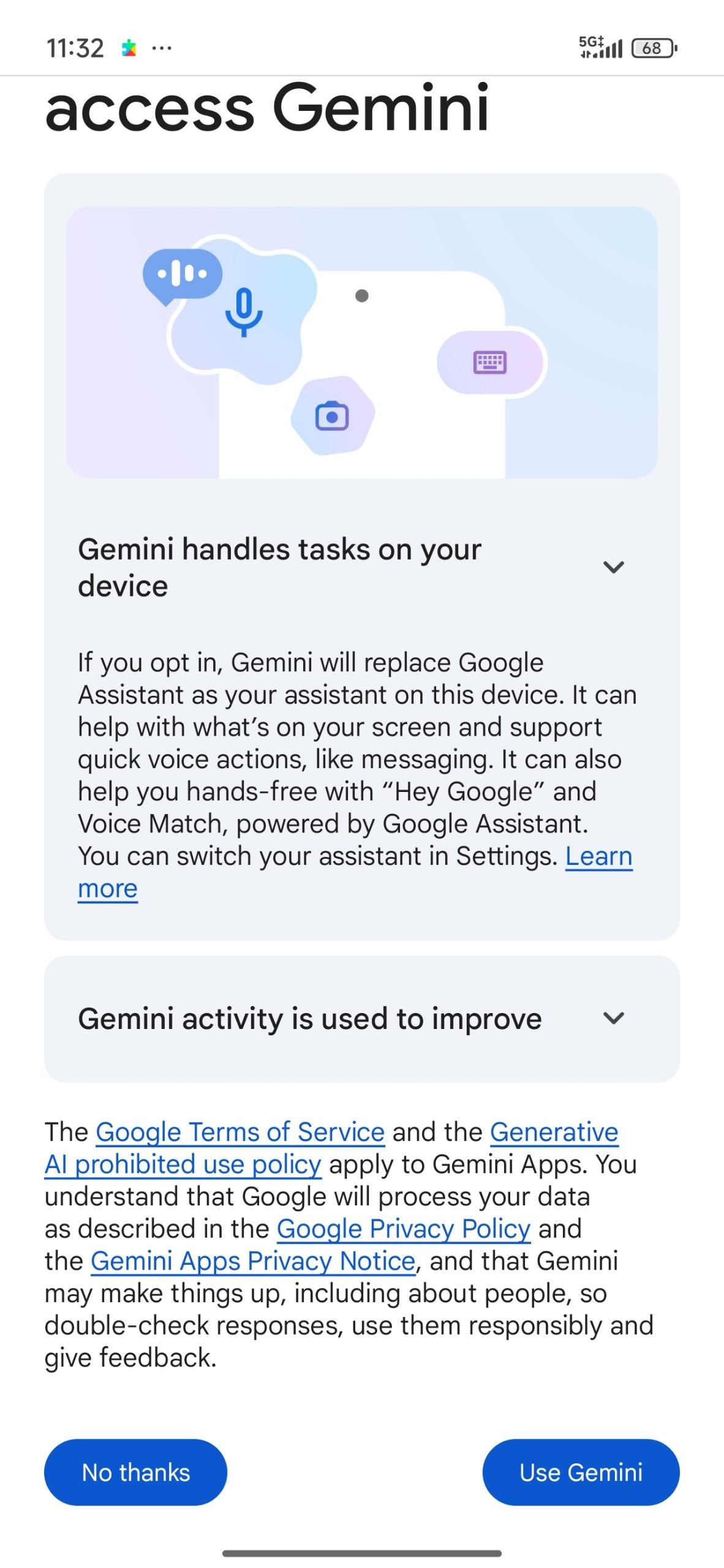The height and width of the screenshot is (1568, 724).
Task: Collapse the 'Gemini handles tasks on your device' section
Action: [613, 567]
